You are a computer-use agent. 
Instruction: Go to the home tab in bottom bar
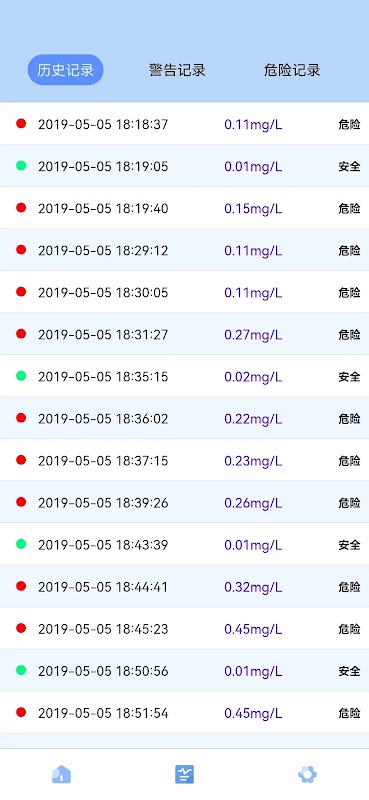point(61,774)
